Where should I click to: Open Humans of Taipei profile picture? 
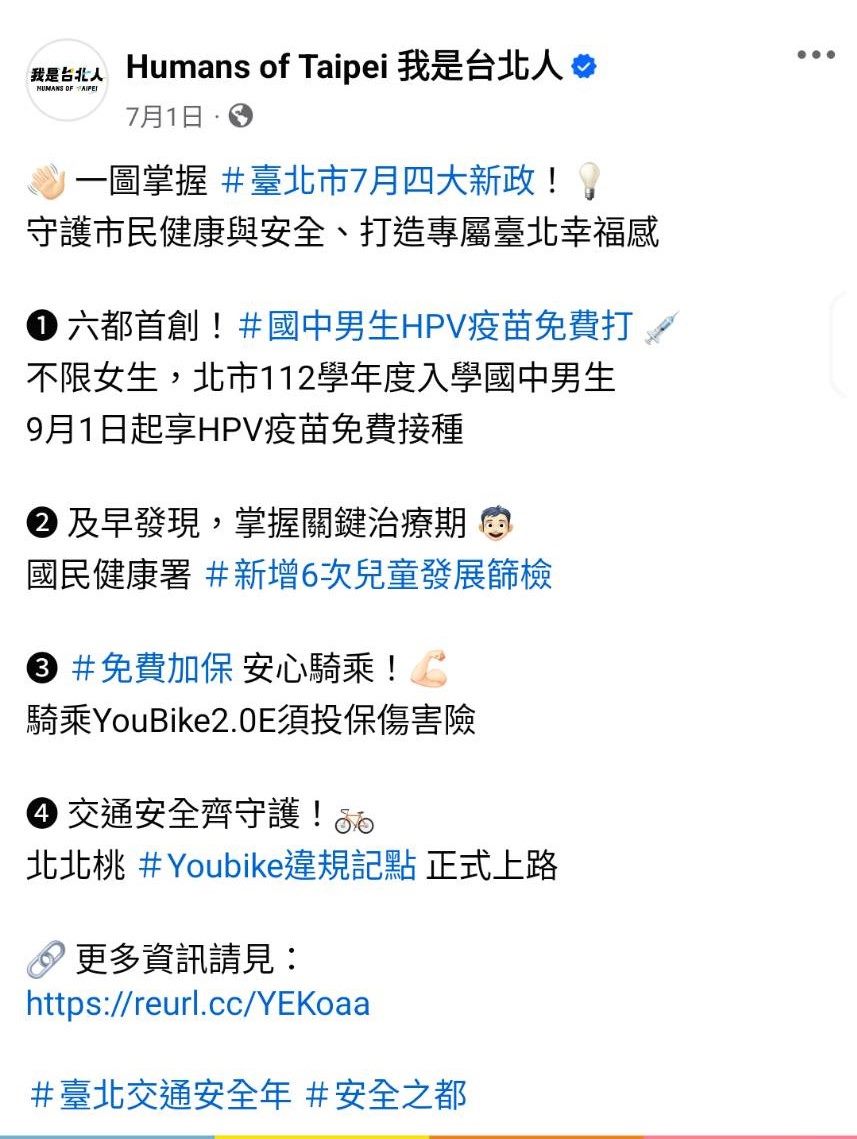point(65,80)
